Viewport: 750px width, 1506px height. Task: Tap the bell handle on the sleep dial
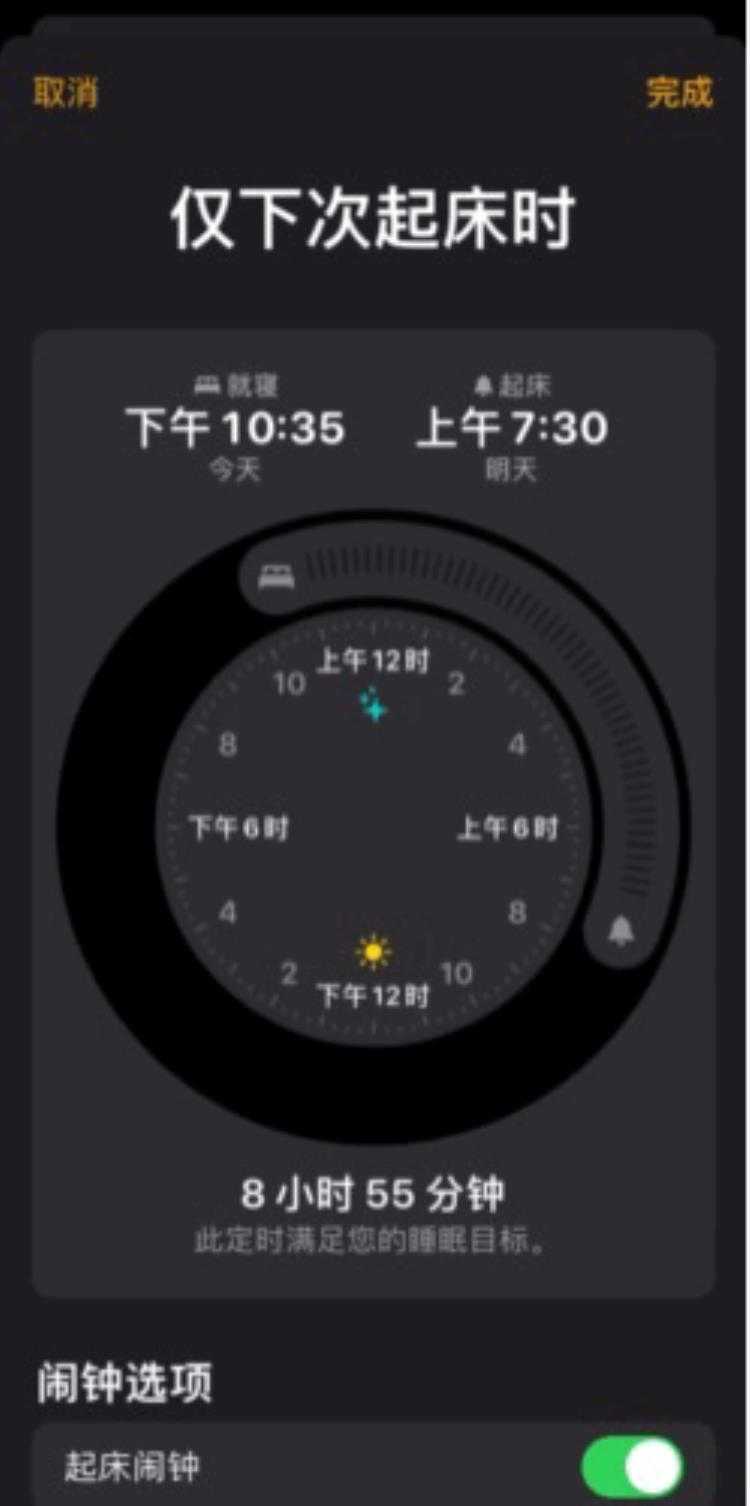(621, 932)
